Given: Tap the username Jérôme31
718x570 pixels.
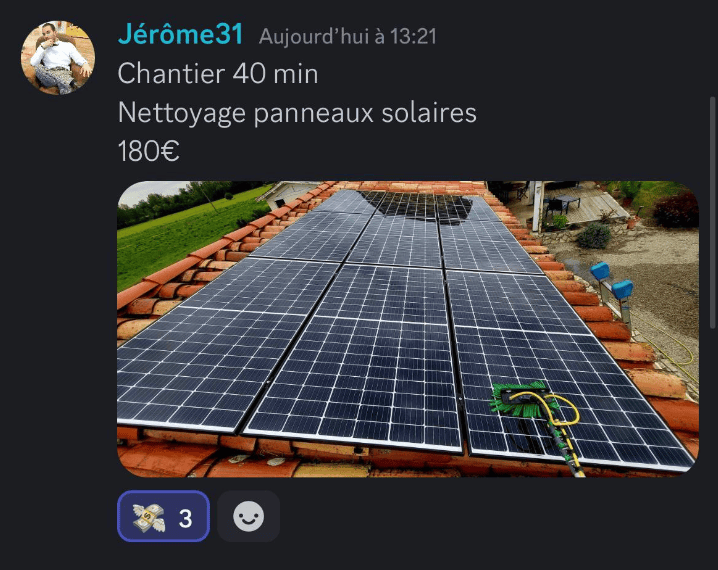Looking at the screenshot, I should (x=180, y=34).
